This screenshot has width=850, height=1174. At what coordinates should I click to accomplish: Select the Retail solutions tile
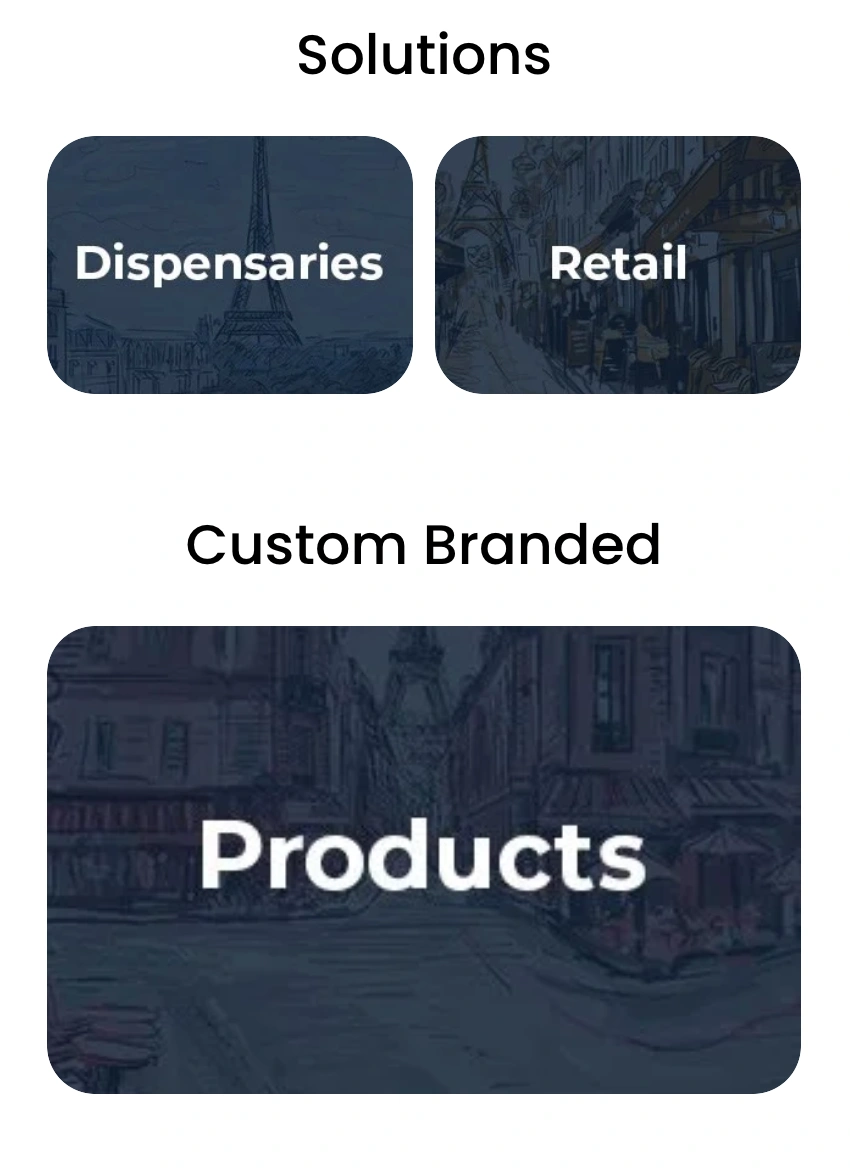(x=617, y=265)
